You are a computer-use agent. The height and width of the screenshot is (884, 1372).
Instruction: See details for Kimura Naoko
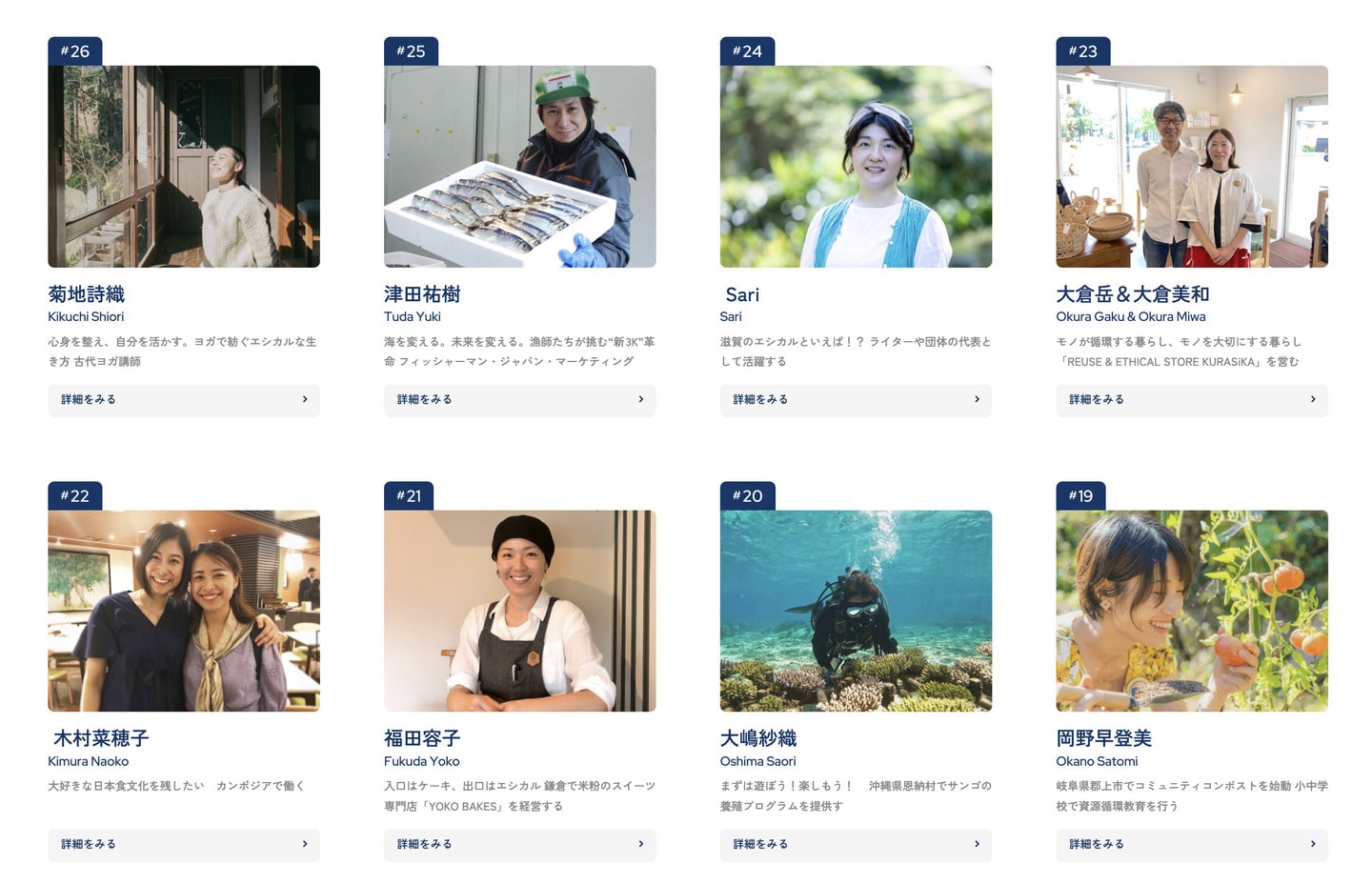tap(183, 845)
